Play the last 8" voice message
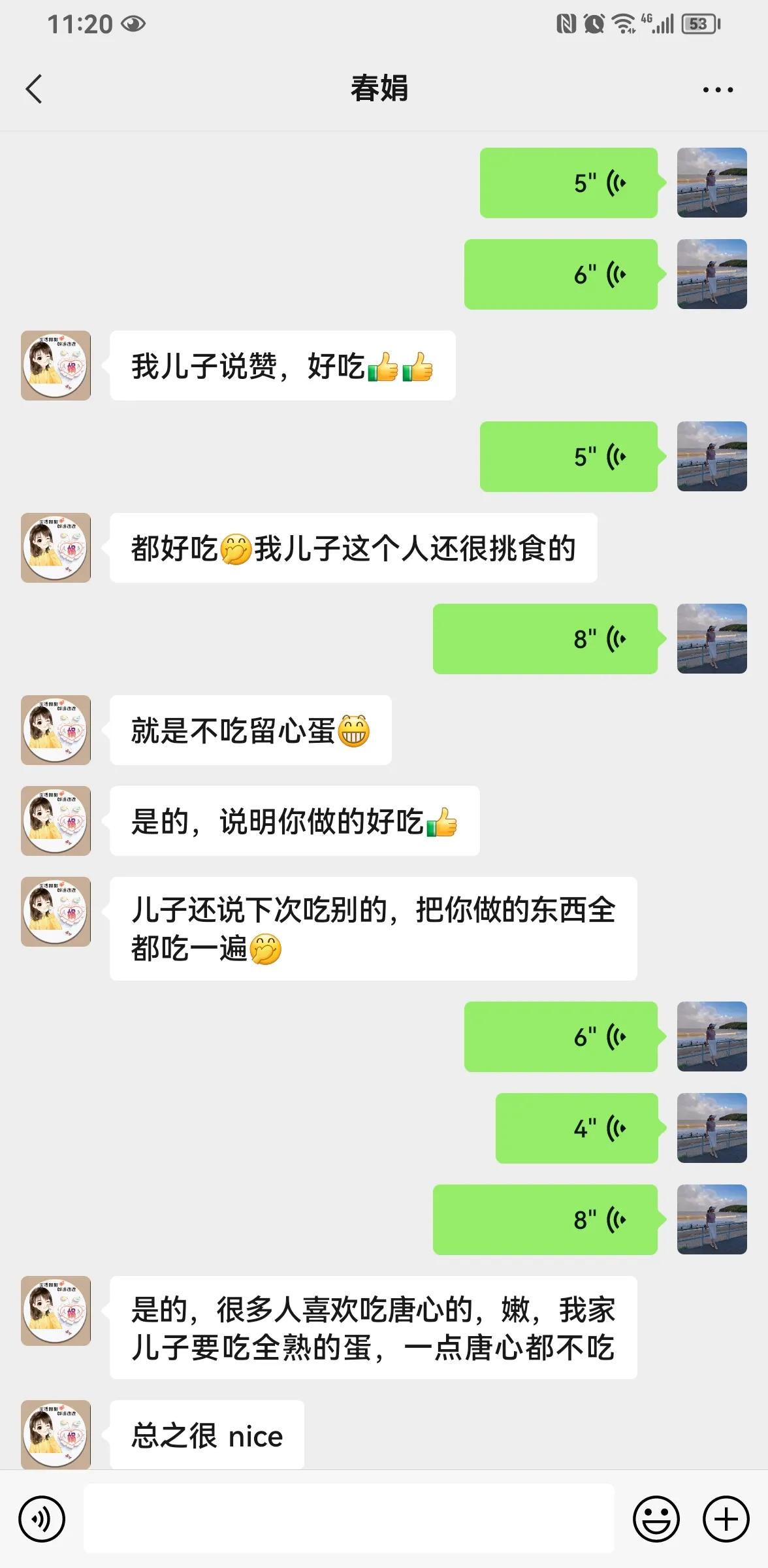 pyautogui.click(x=545, y=1220)
